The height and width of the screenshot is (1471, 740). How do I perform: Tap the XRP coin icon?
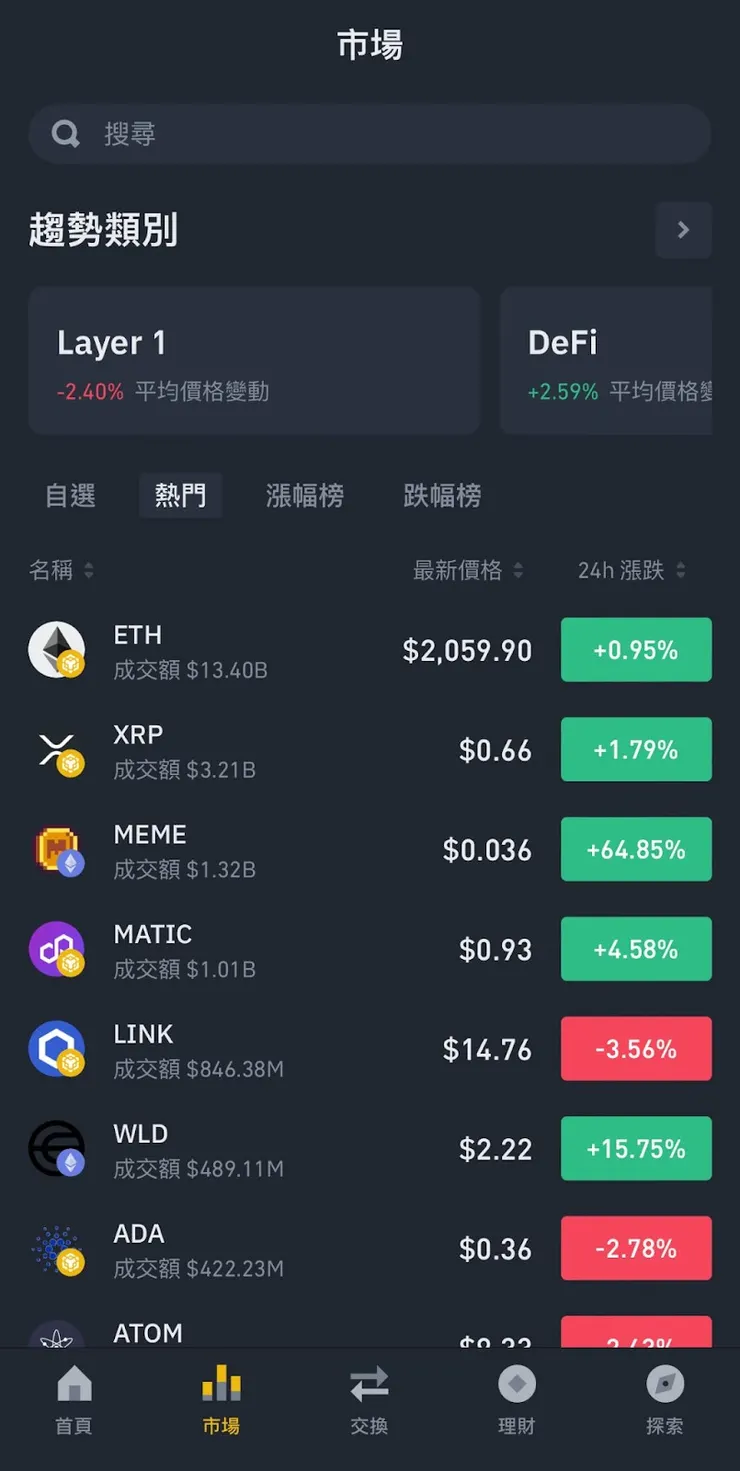coord(56,750)
